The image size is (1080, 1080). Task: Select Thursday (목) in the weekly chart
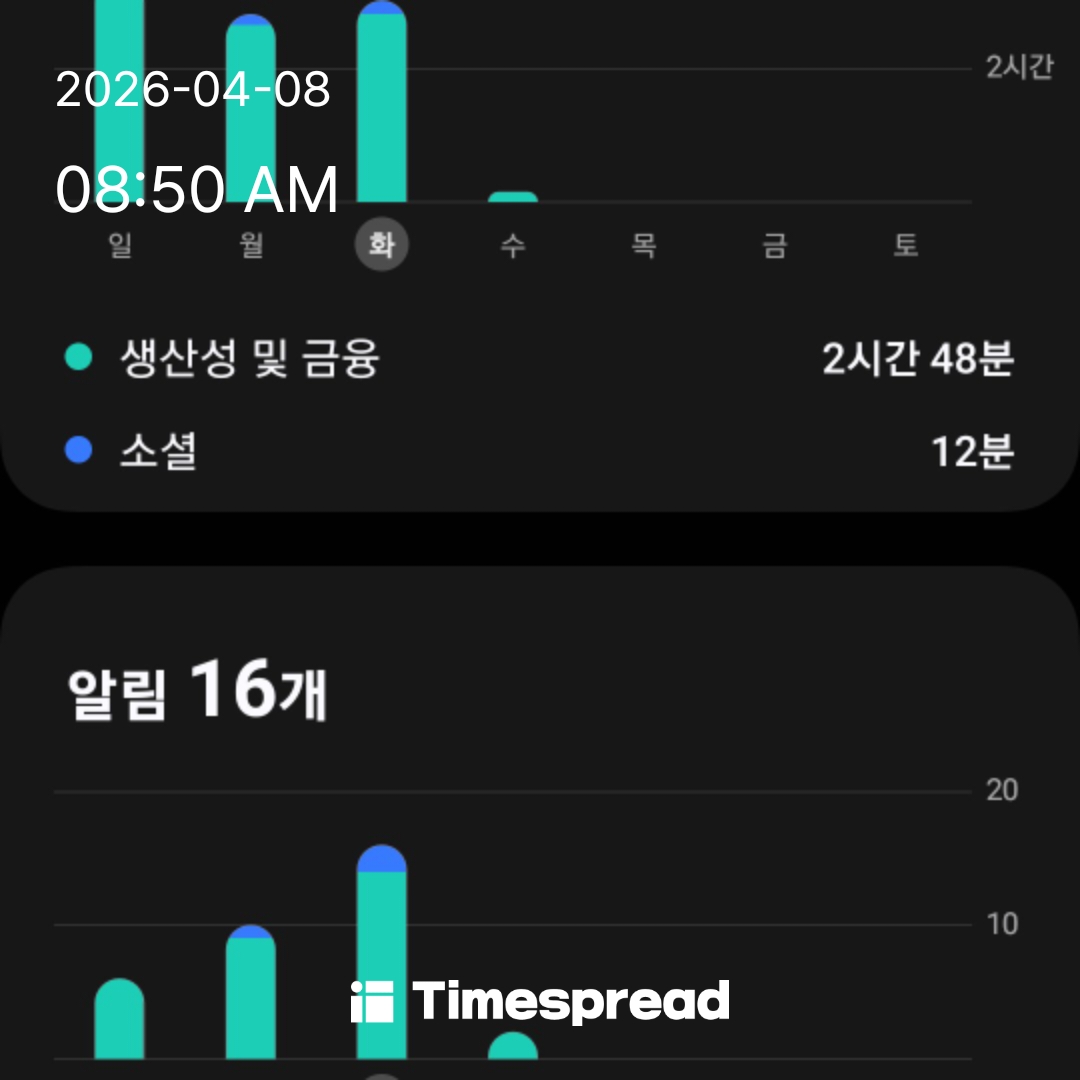tap(643, 245)
